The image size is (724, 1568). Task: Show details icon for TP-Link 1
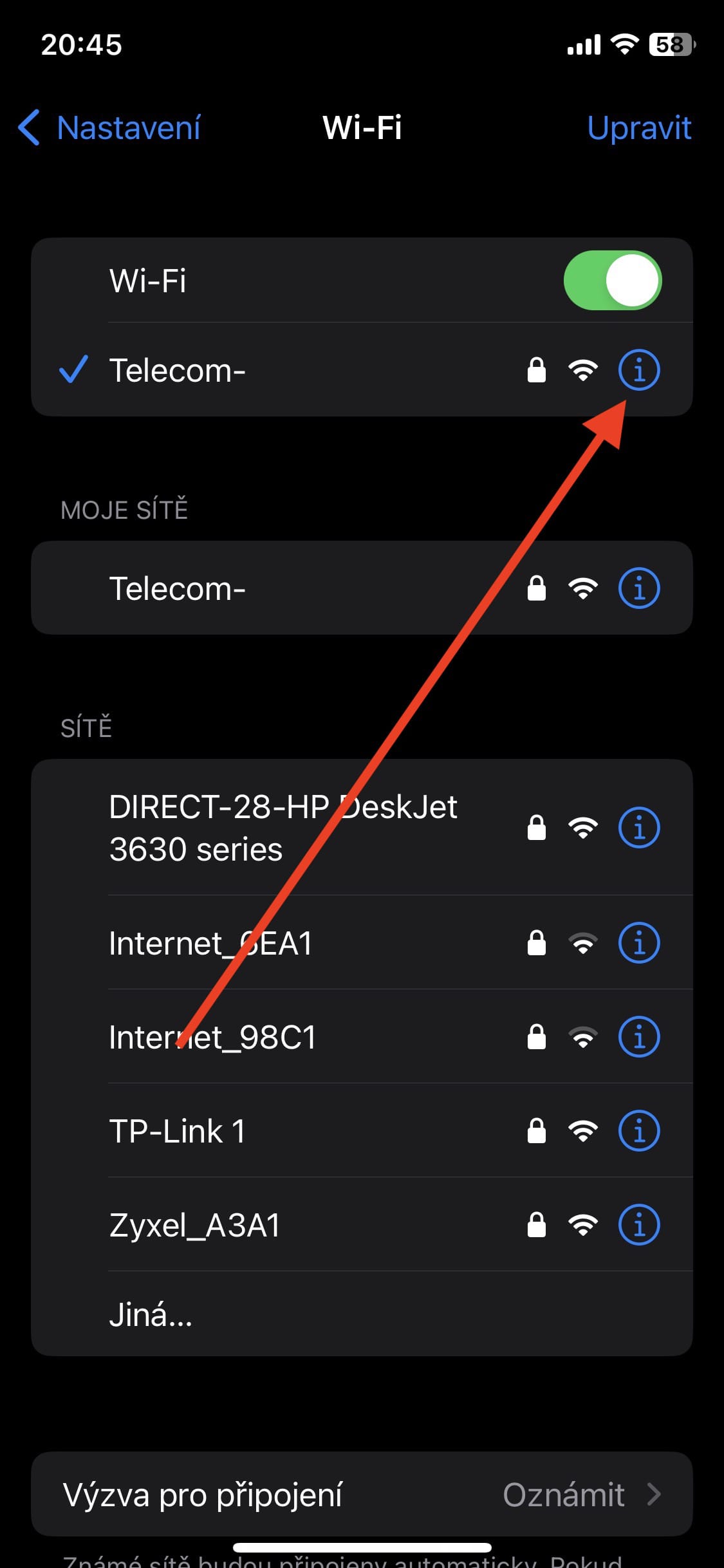pos(638,1132)
